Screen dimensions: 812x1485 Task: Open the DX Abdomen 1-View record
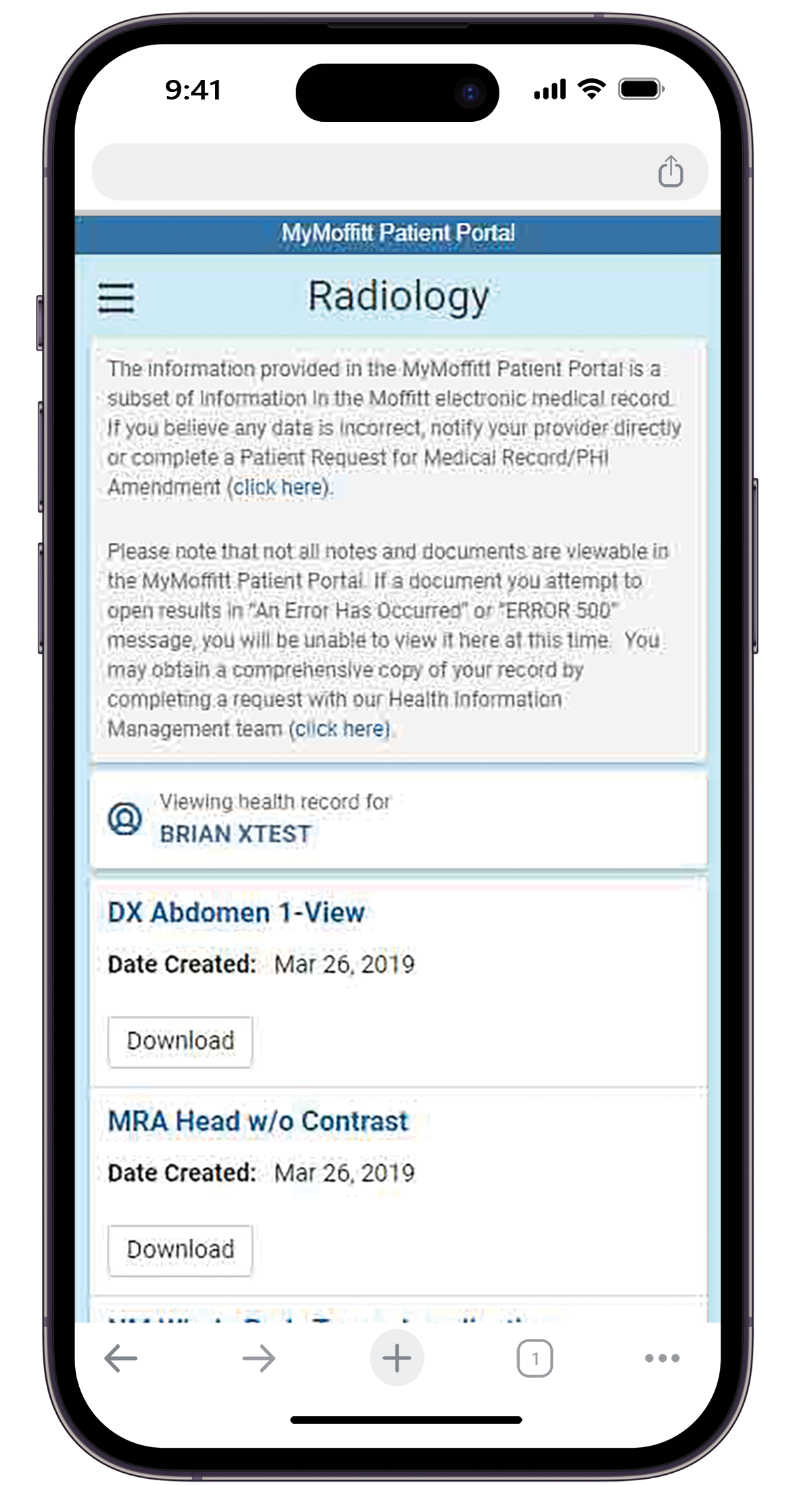236,913
